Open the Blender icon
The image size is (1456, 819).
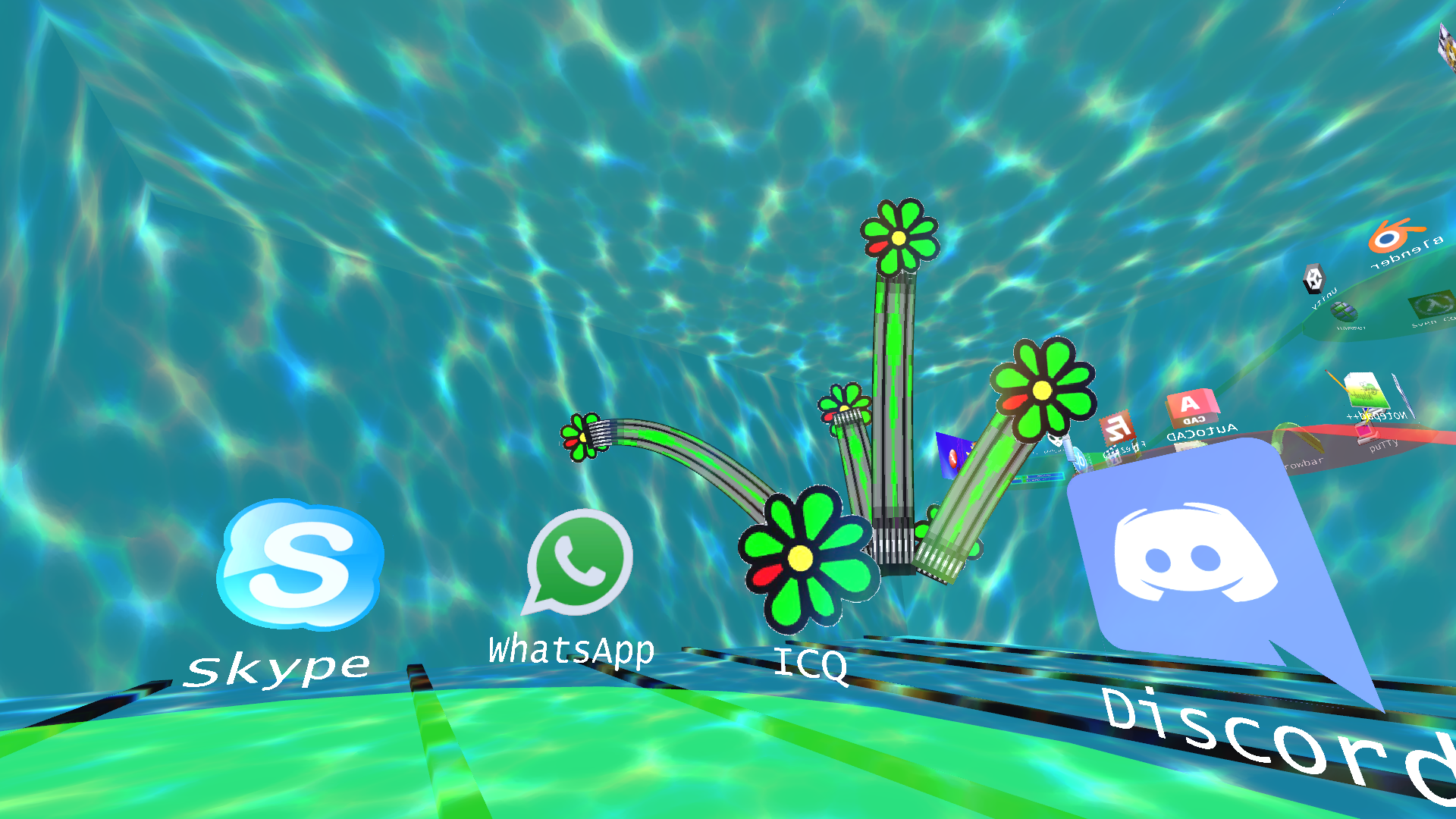click(x=1392, y=237)
